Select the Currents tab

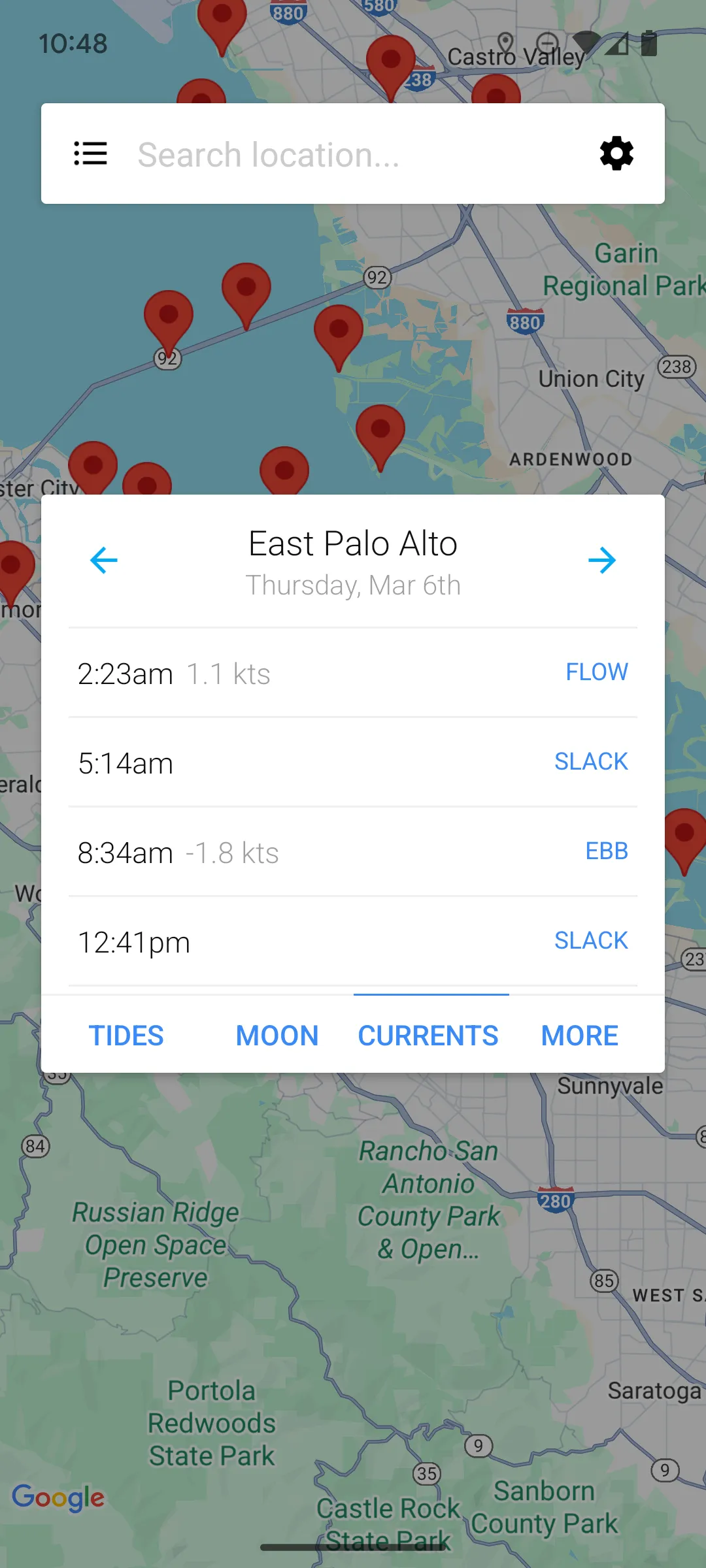tap(428, 1036)
